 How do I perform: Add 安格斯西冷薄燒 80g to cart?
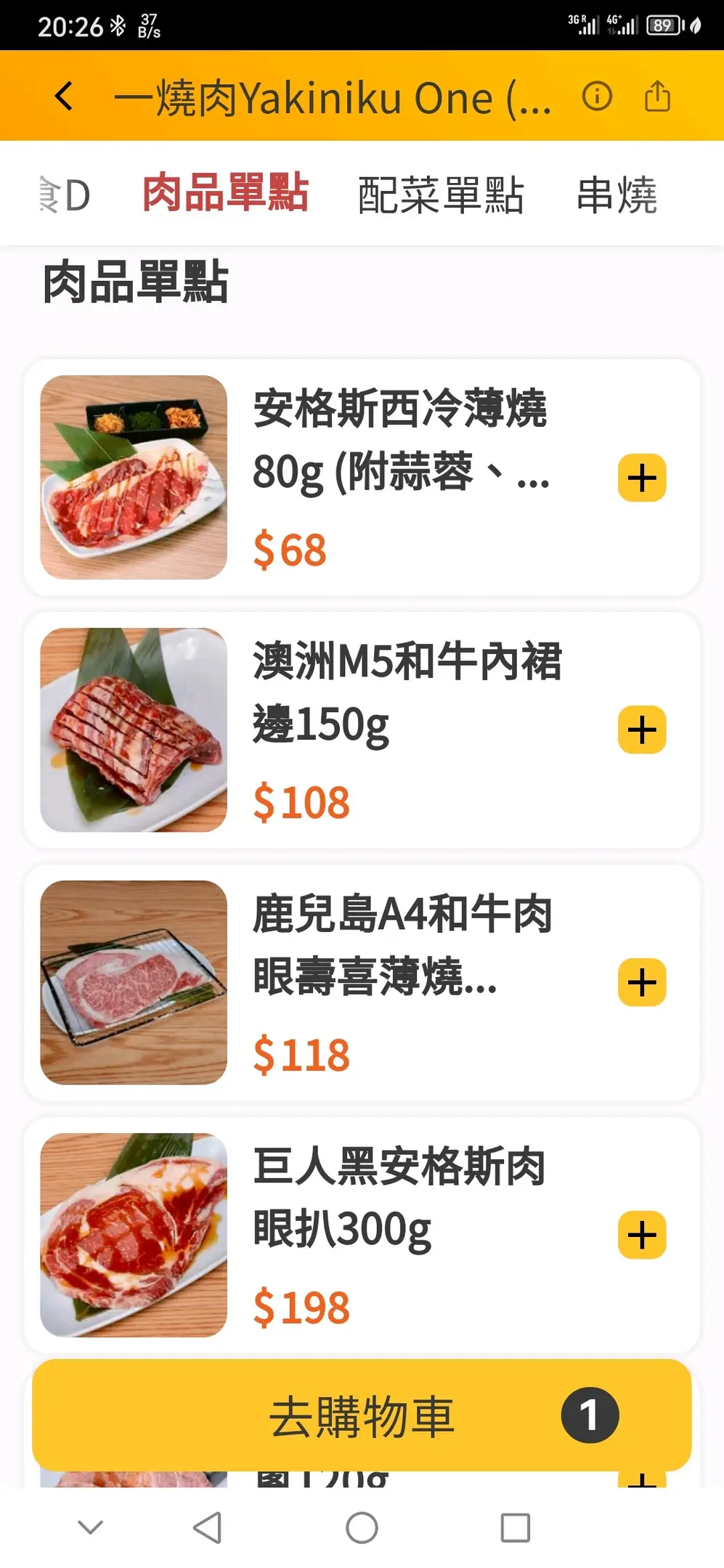tap(642, 478)
